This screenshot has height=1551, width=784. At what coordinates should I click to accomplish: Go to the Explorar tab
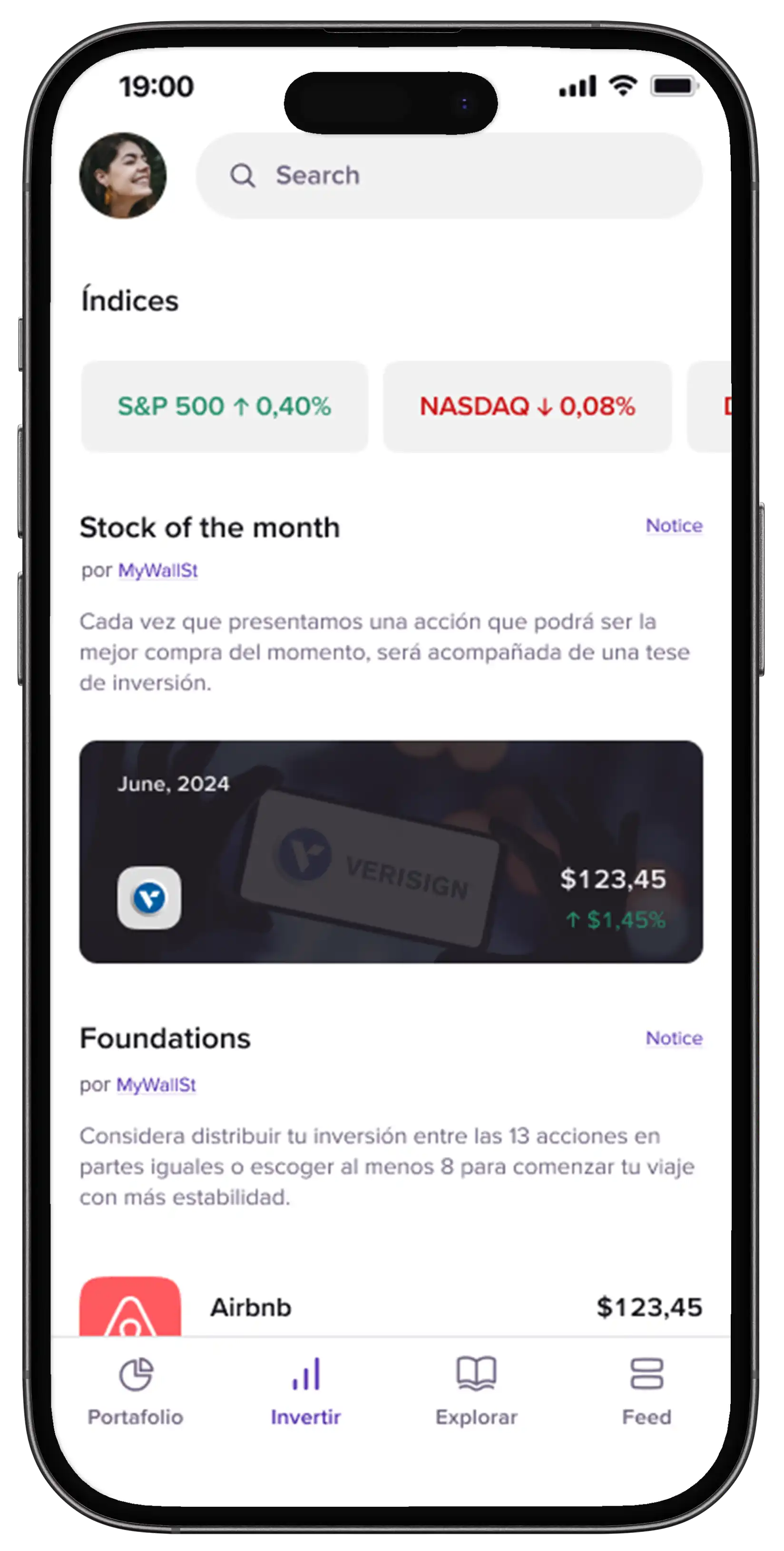[476, 1392]
